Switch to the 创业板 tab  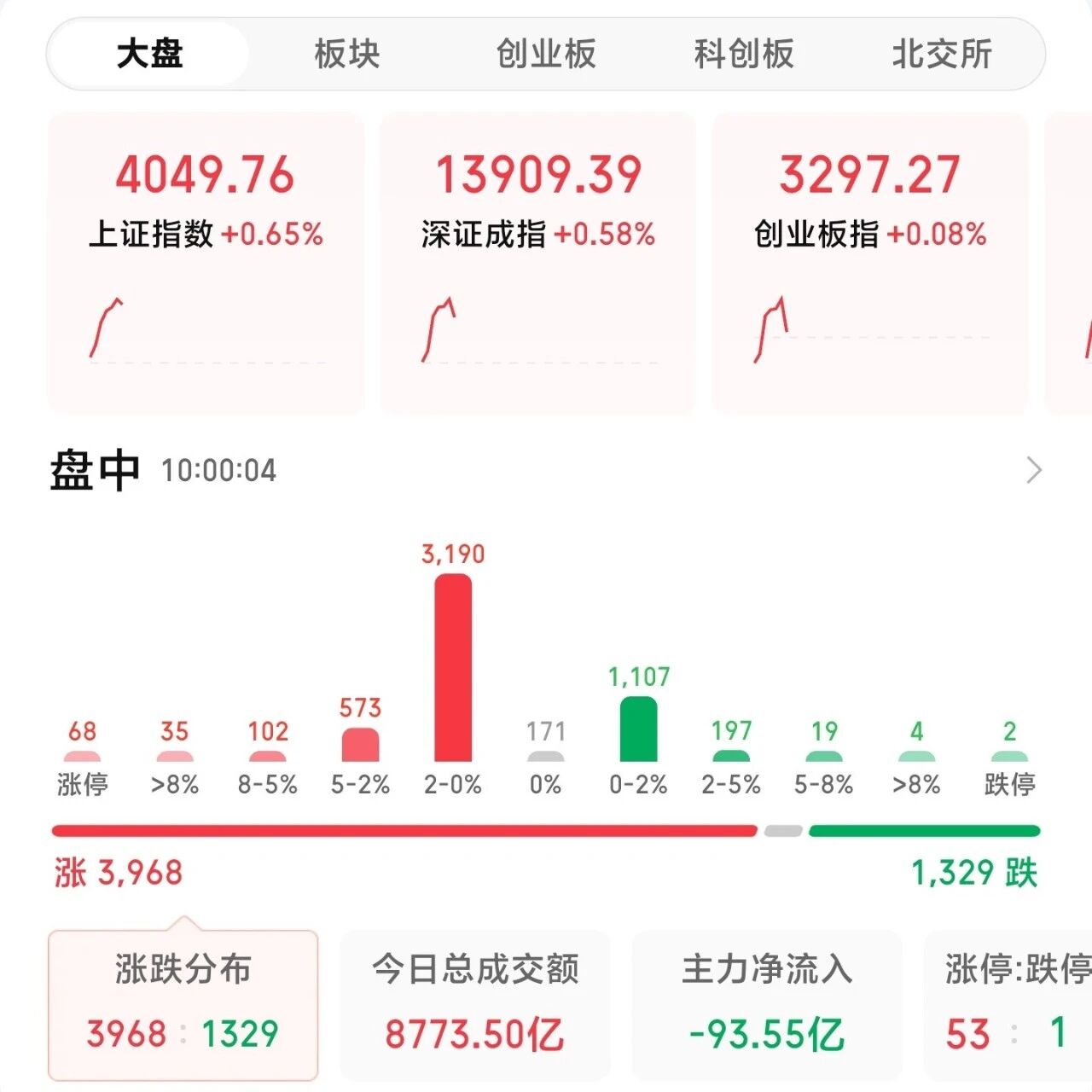(x=546, y=54)
